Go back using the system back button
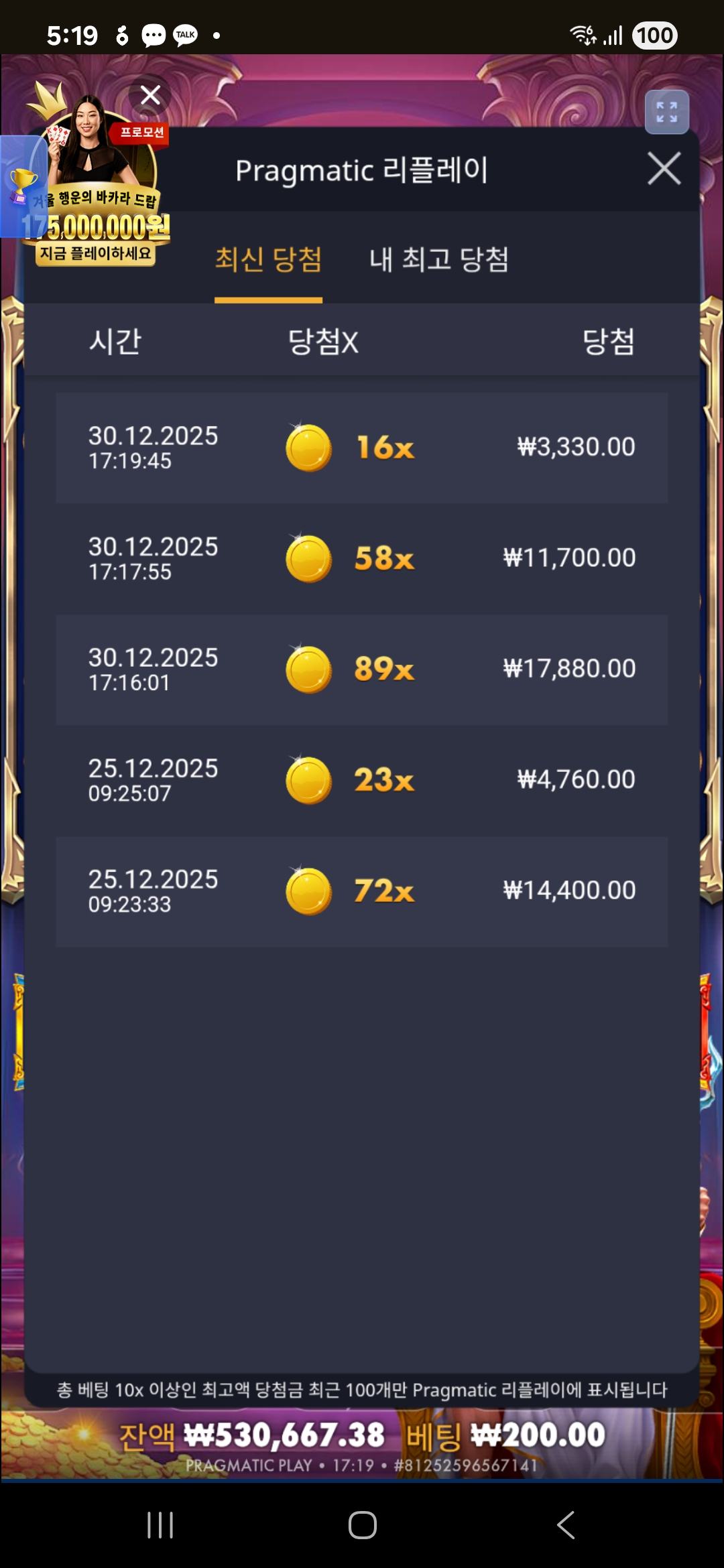The image size is (724, 1568). [566, 1526]
